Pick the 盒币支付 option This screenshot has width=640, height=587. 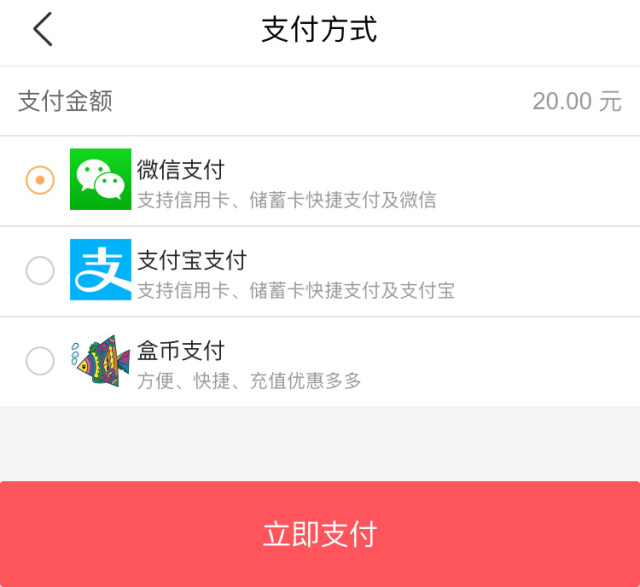pos(40,361)
